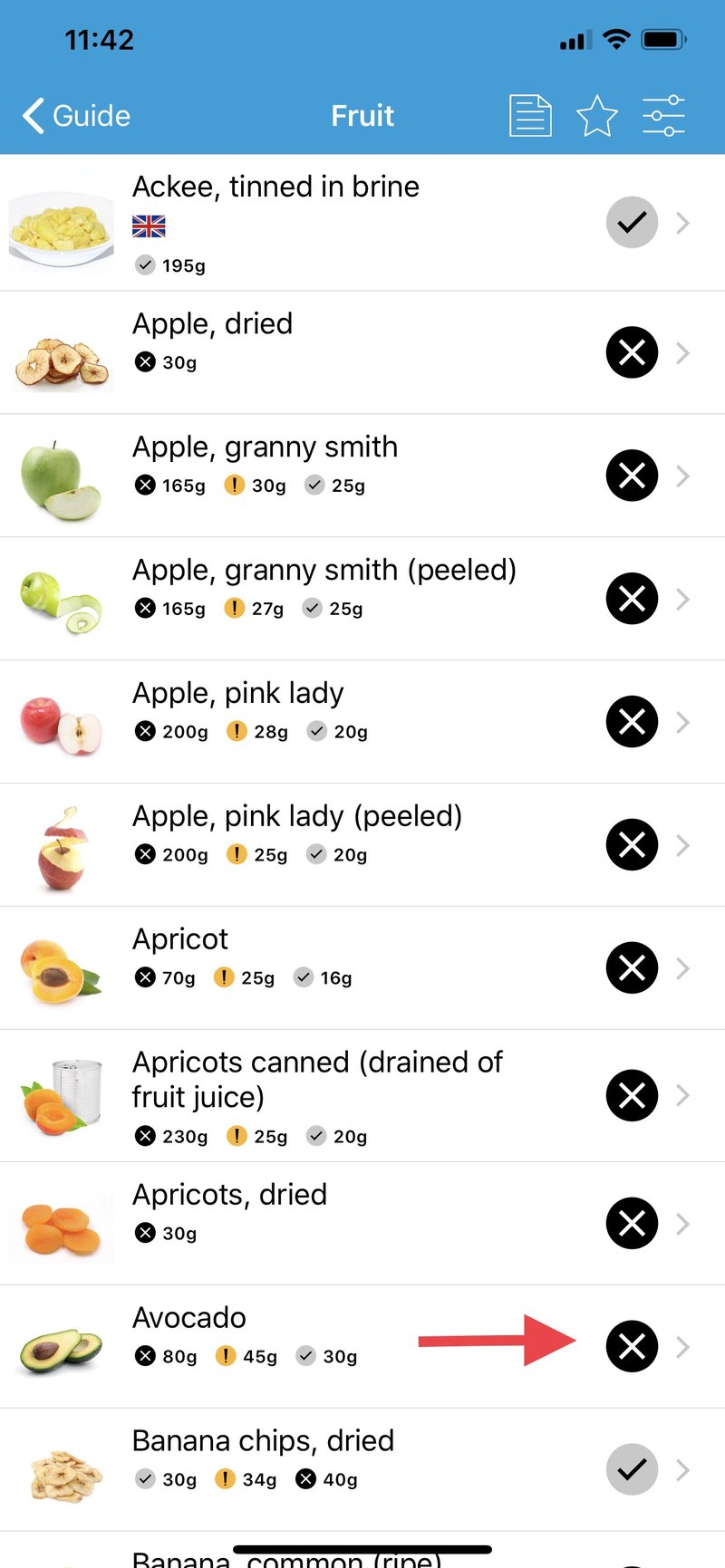Image resolution: width=725 pixels, height=1568 pixels.
Task: Open Apricots canned (drained of fruit juice)
Action: point(362,1096)
